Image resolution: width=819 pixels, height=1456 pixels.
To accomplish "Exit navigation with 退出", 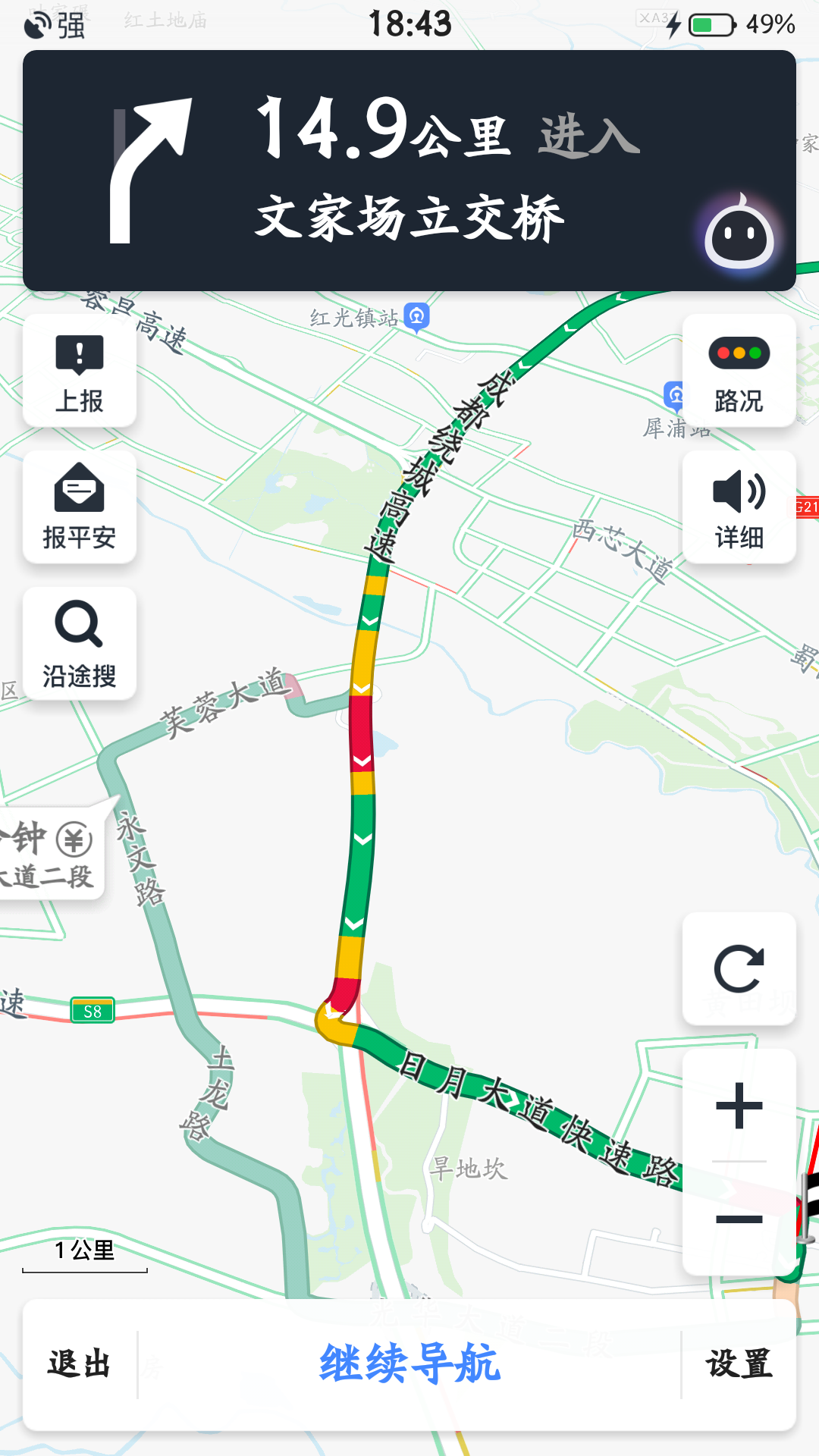I will [x=80, y=1364].
